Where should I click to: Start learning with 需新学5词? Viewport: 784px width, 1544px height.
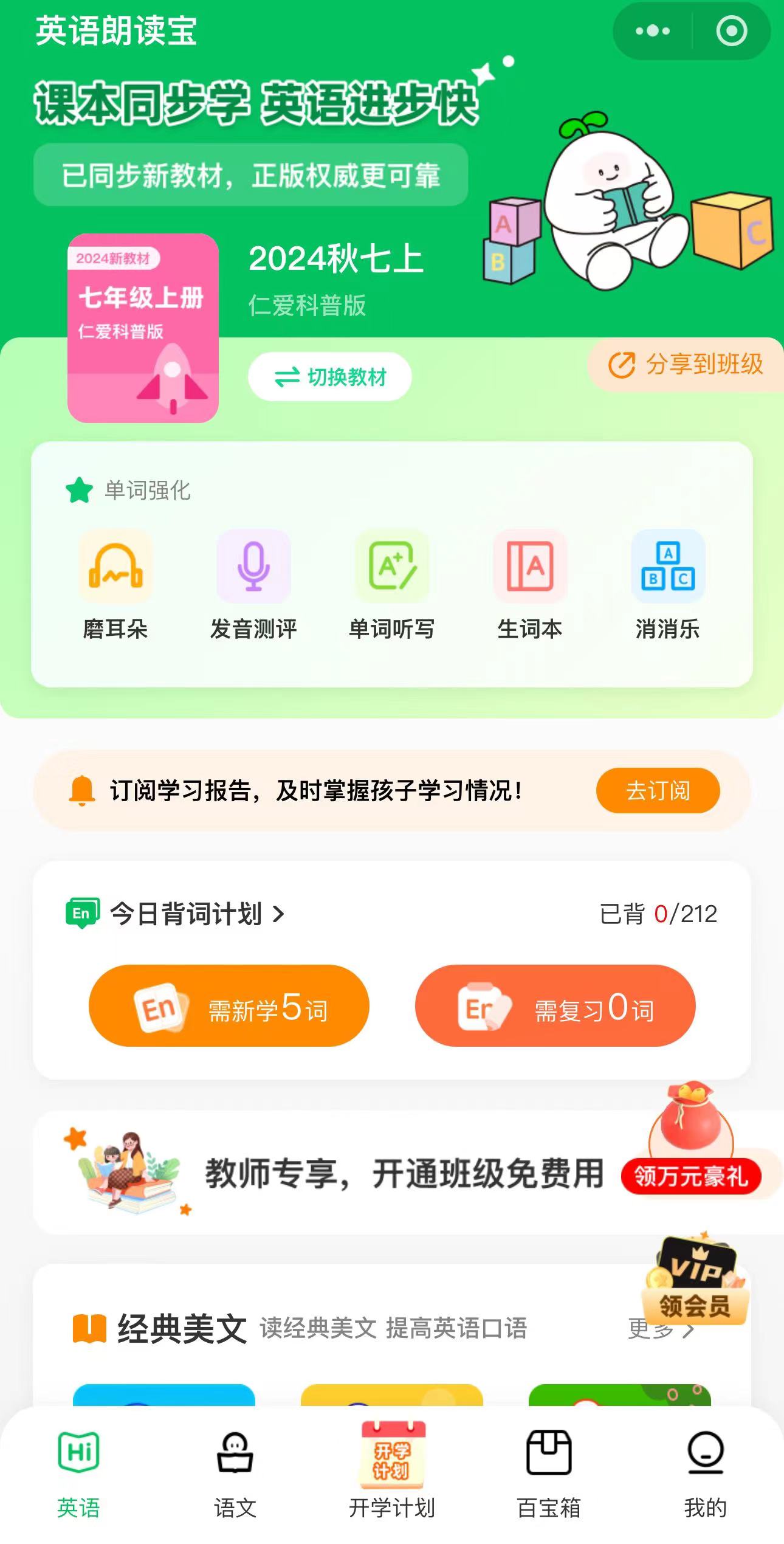pyautogui.click(x=229, y=1005)
